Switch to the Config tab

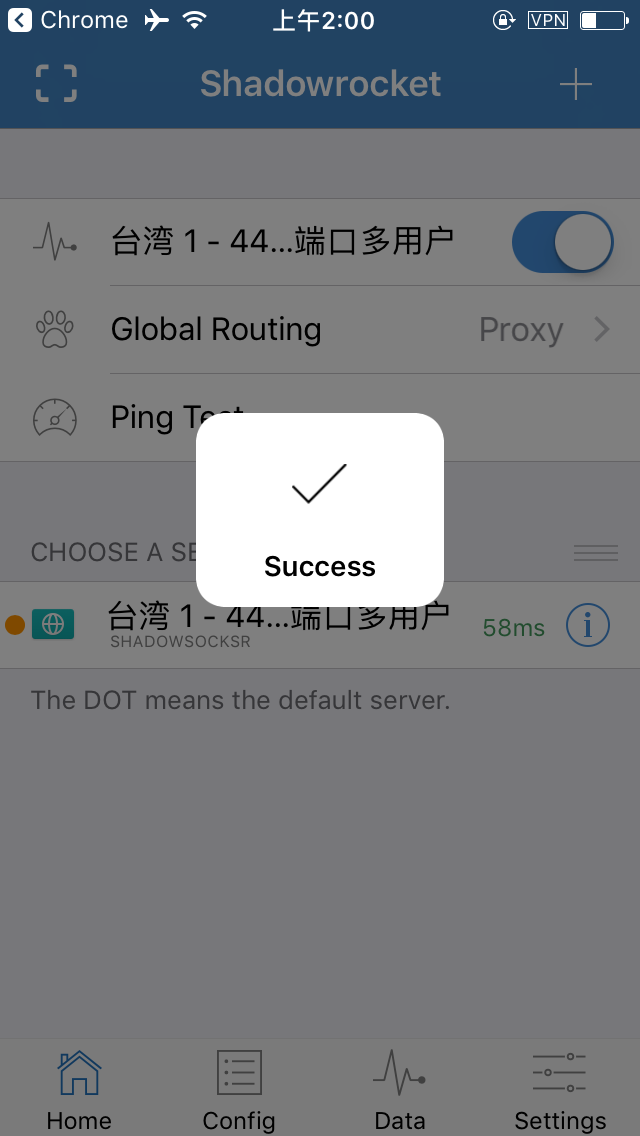(239, 1090)
